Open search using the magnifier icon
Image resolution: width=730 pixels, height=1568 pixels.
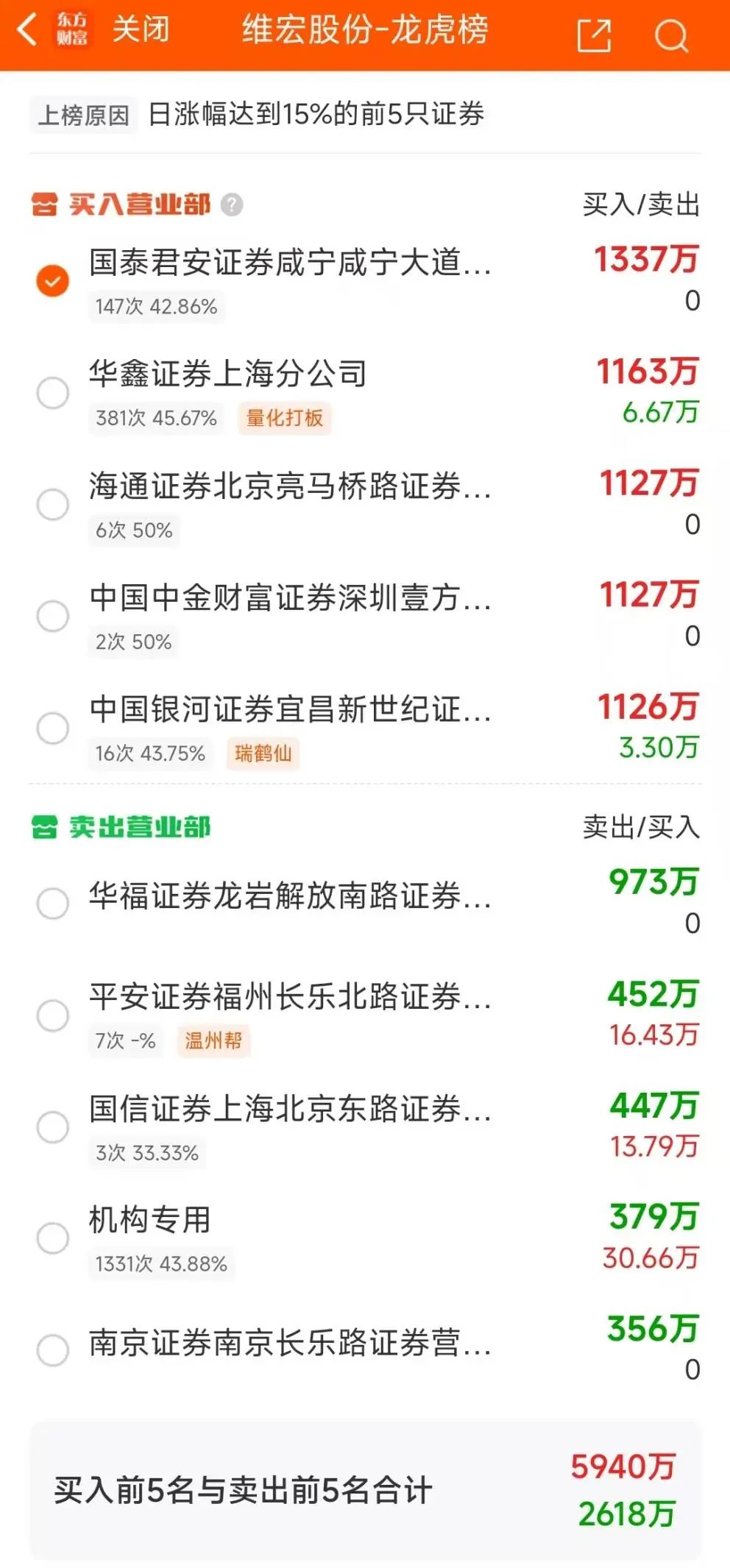[x=671, y=34]
